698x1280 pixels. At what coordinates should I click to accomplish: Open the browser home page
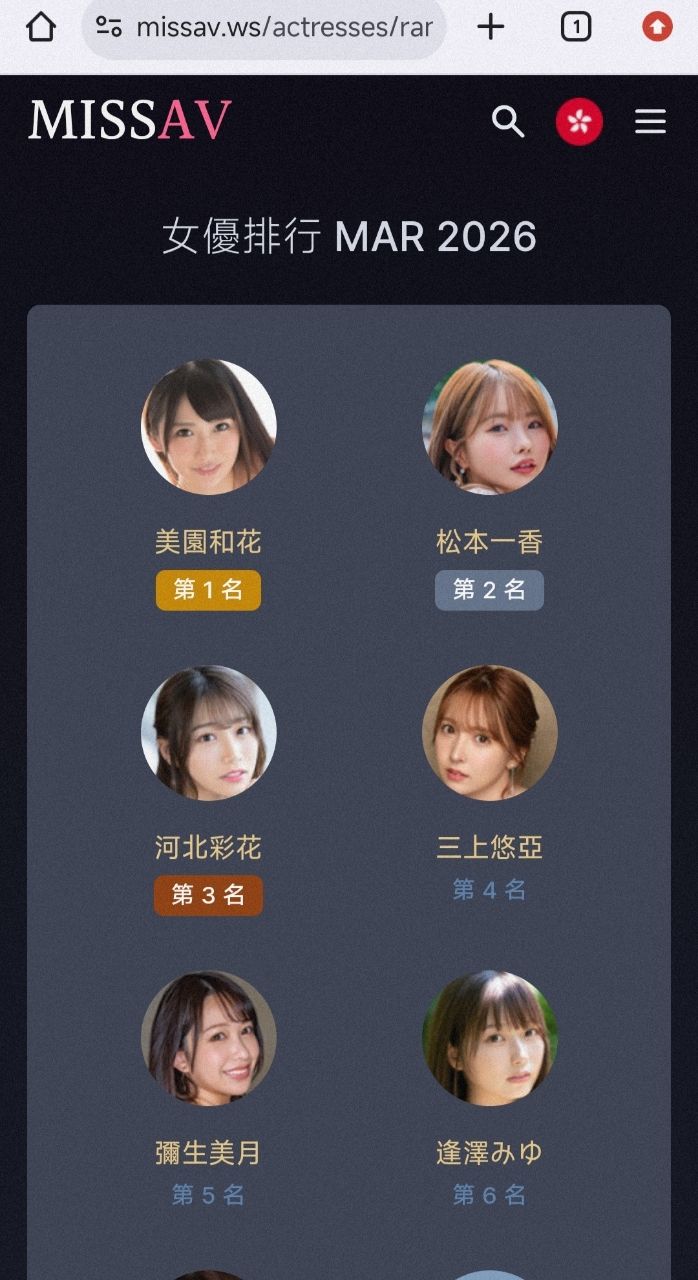40,27
